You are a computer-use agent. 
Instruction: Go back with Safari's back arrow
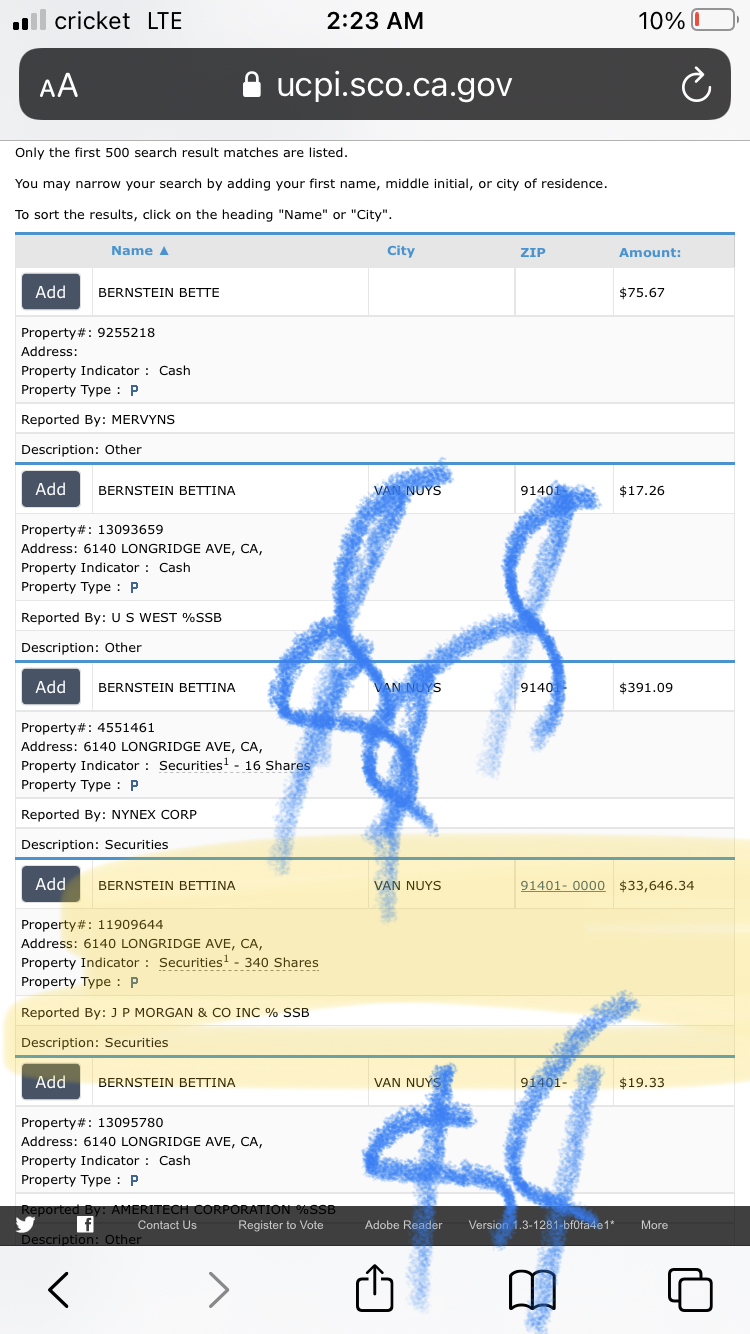click(59, 1289)
